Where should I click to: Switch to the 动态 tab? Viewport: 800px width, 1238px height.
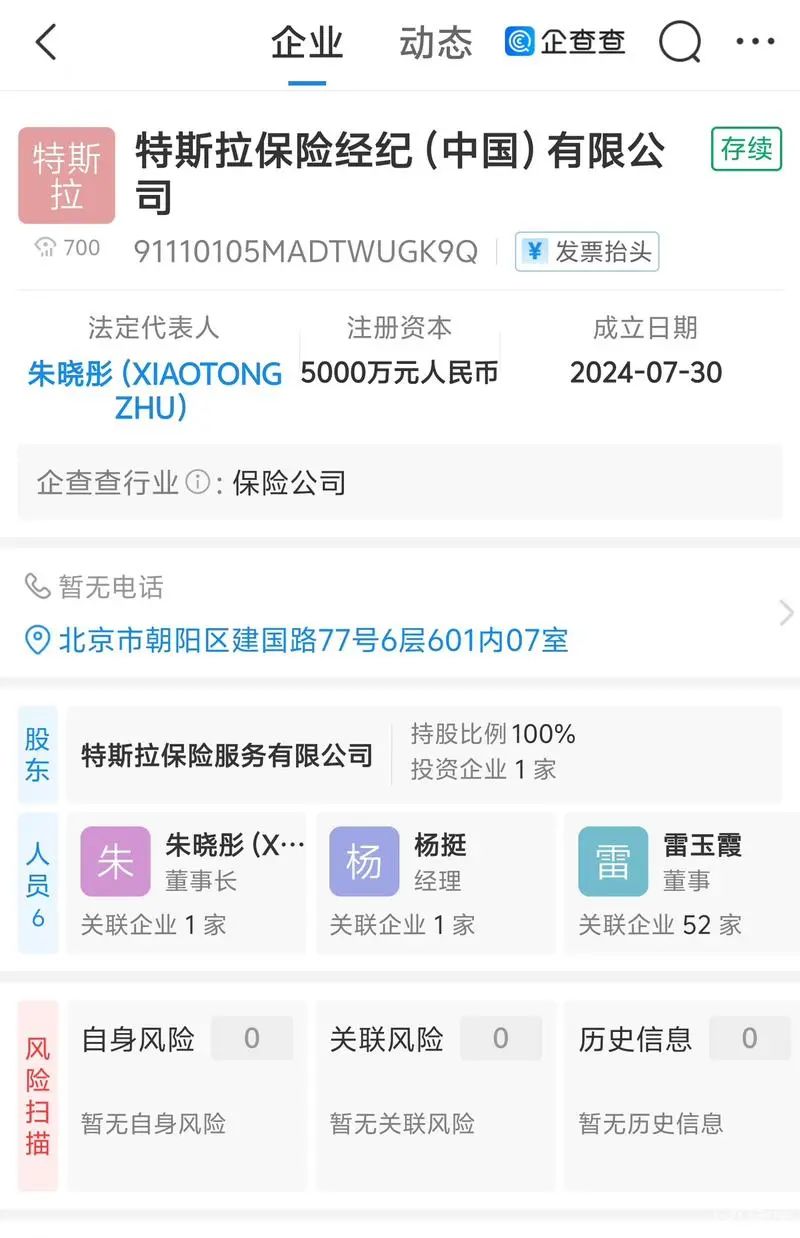(x=435, y=43)
